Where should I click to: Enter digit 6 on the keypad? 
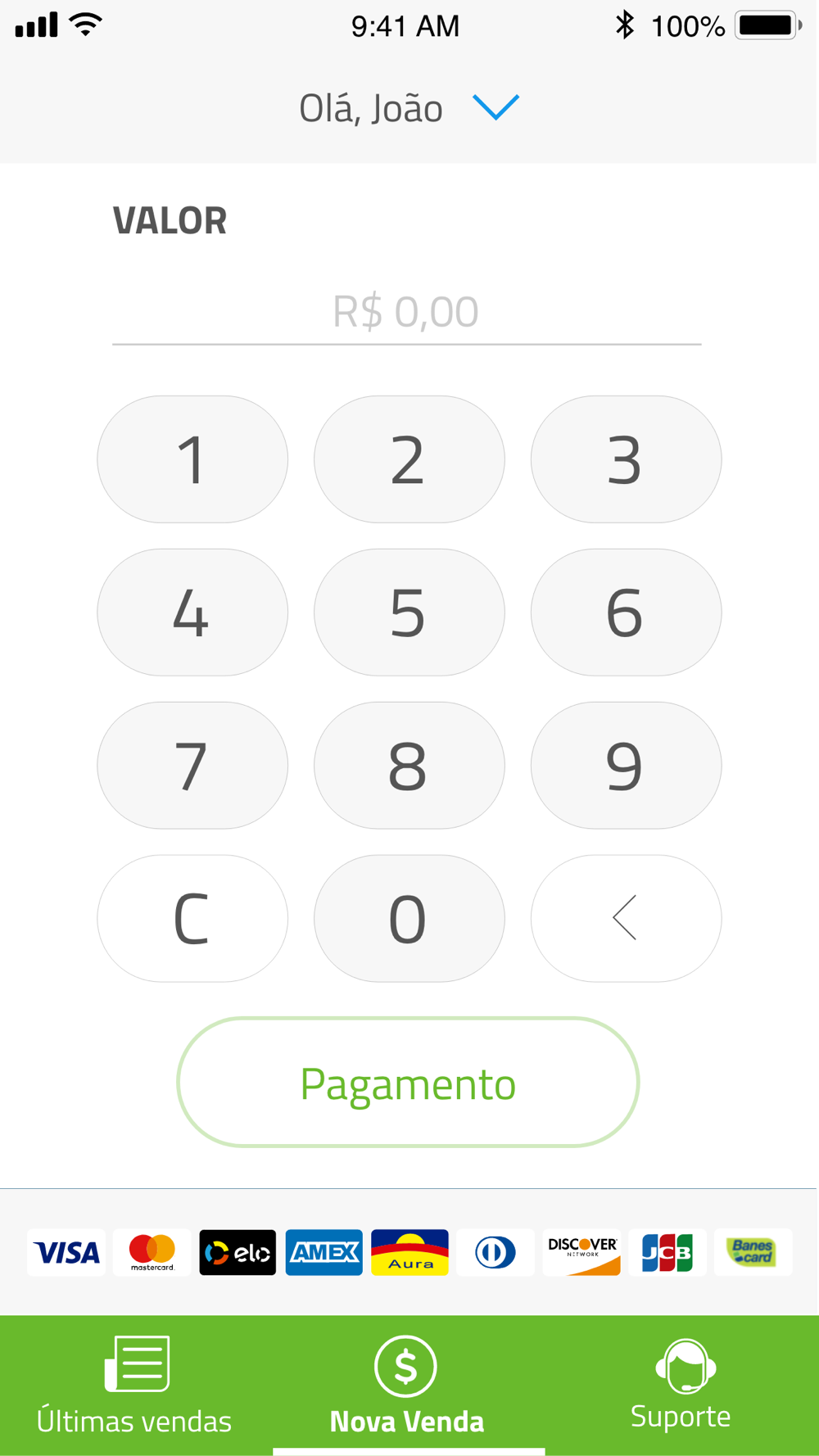[627, 613]
